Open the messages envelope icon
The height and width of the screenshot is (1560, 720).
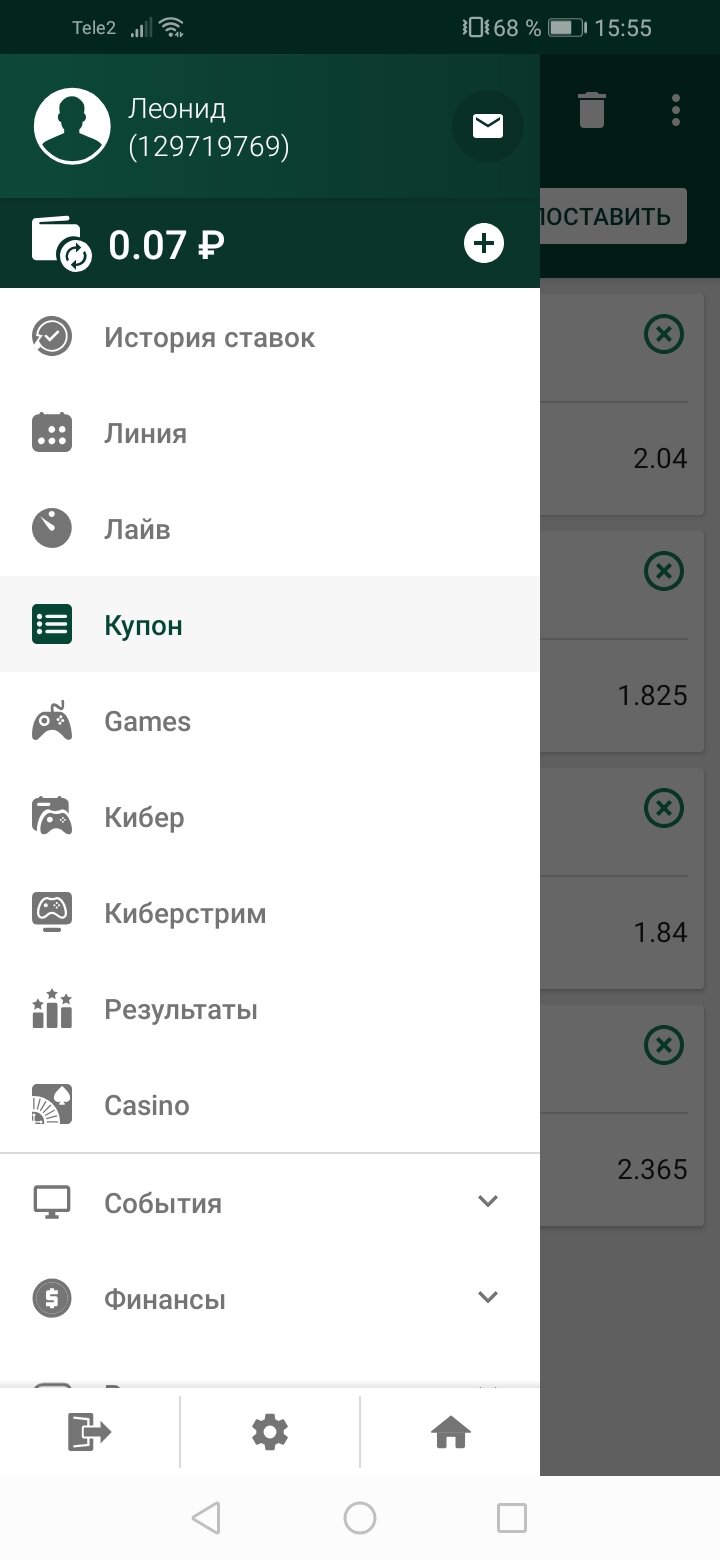click(488, 126)
